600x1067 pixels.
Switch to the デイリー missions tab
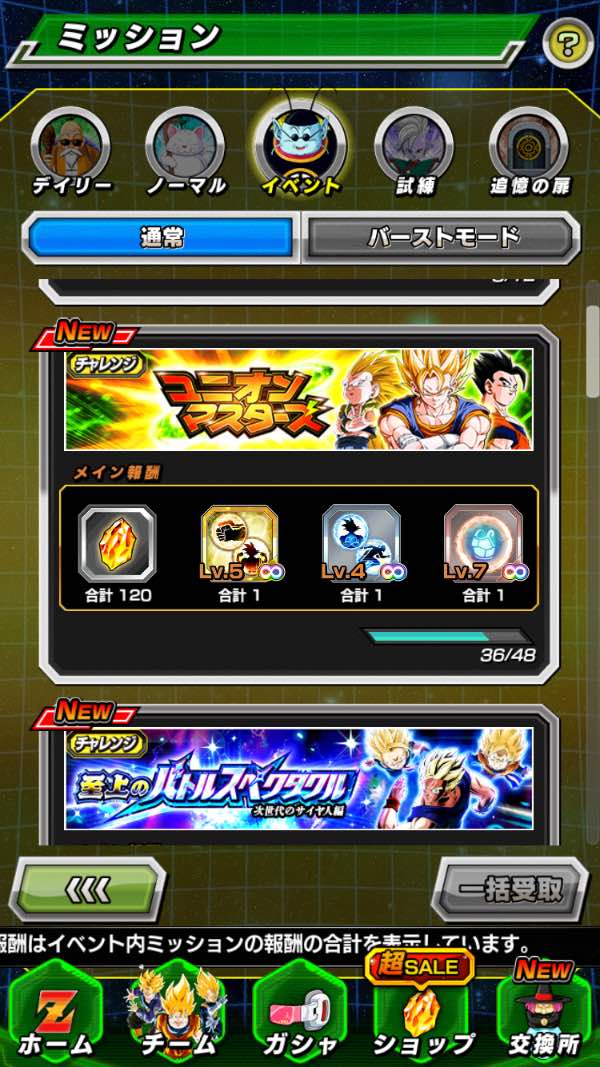(x=71, y=151)
